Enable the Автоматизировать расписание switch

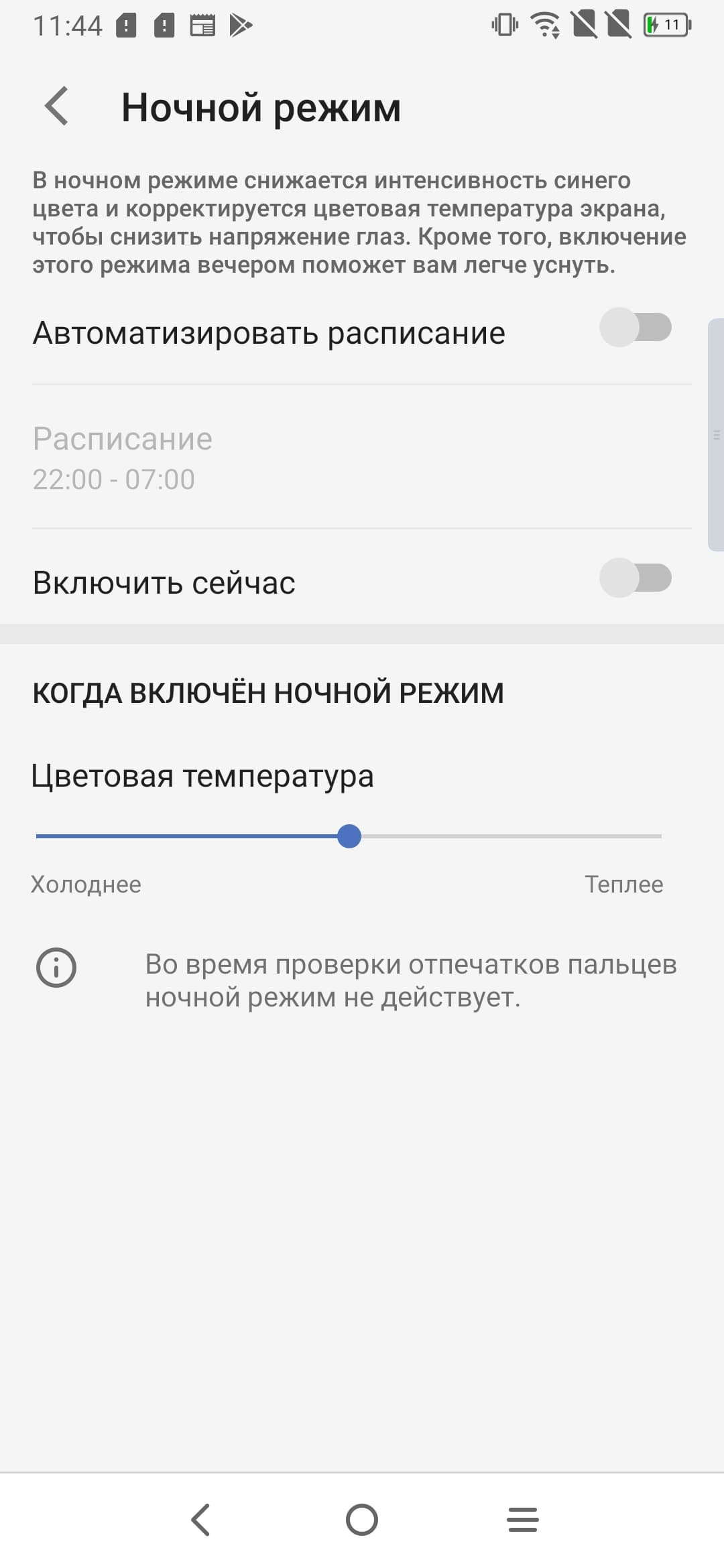[635, 328]
